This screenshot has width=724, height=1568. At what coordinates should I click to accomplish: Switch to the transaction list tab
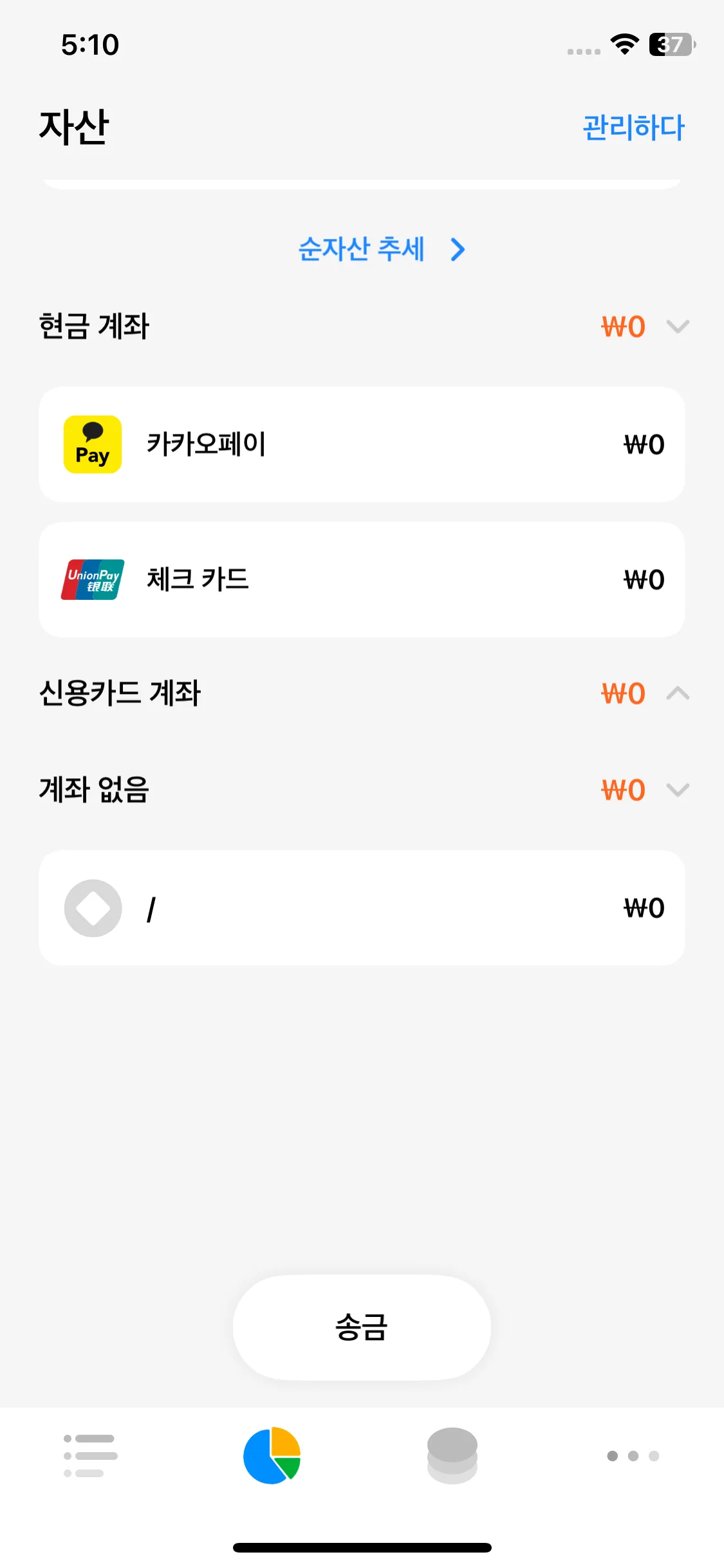pos(91,1455)
